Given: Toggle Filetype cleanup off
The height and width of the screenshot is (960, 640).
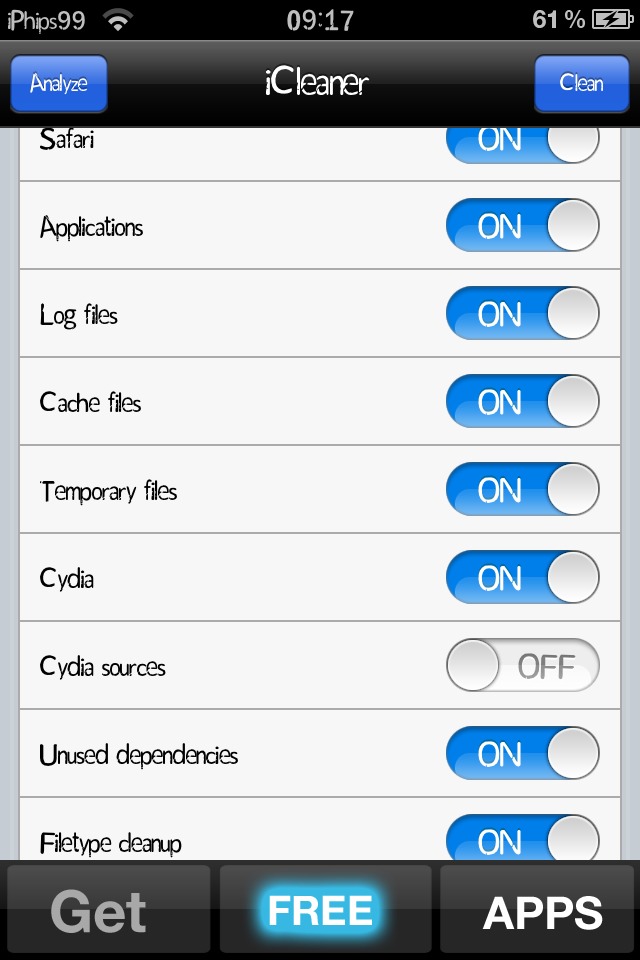Looking at the screenshot, I should (x=522, y=838).
